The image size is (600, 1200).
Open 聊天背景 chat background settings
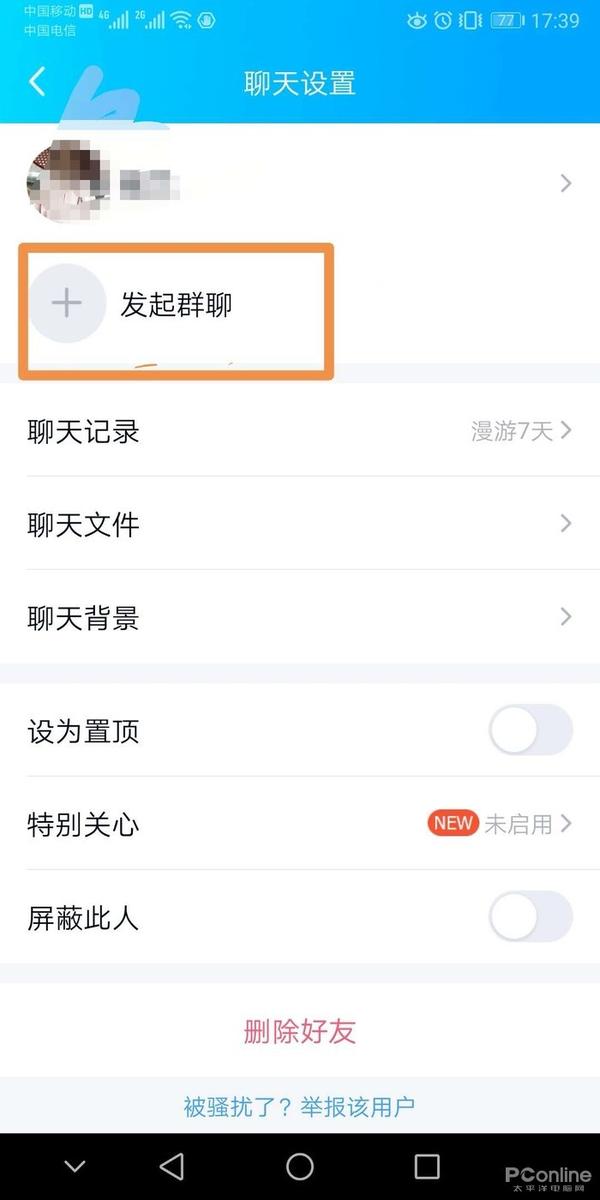300,617
